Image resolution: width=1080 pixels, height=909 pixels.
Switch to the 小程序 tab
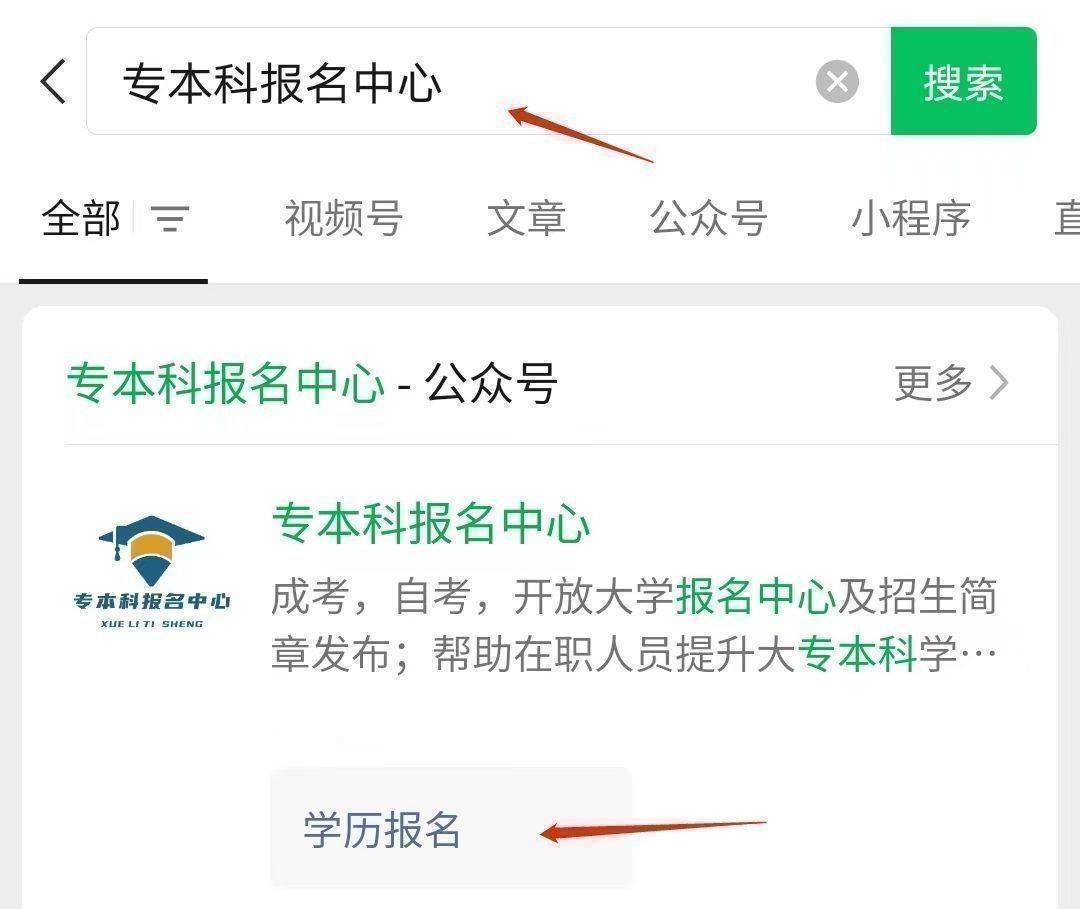910,218
